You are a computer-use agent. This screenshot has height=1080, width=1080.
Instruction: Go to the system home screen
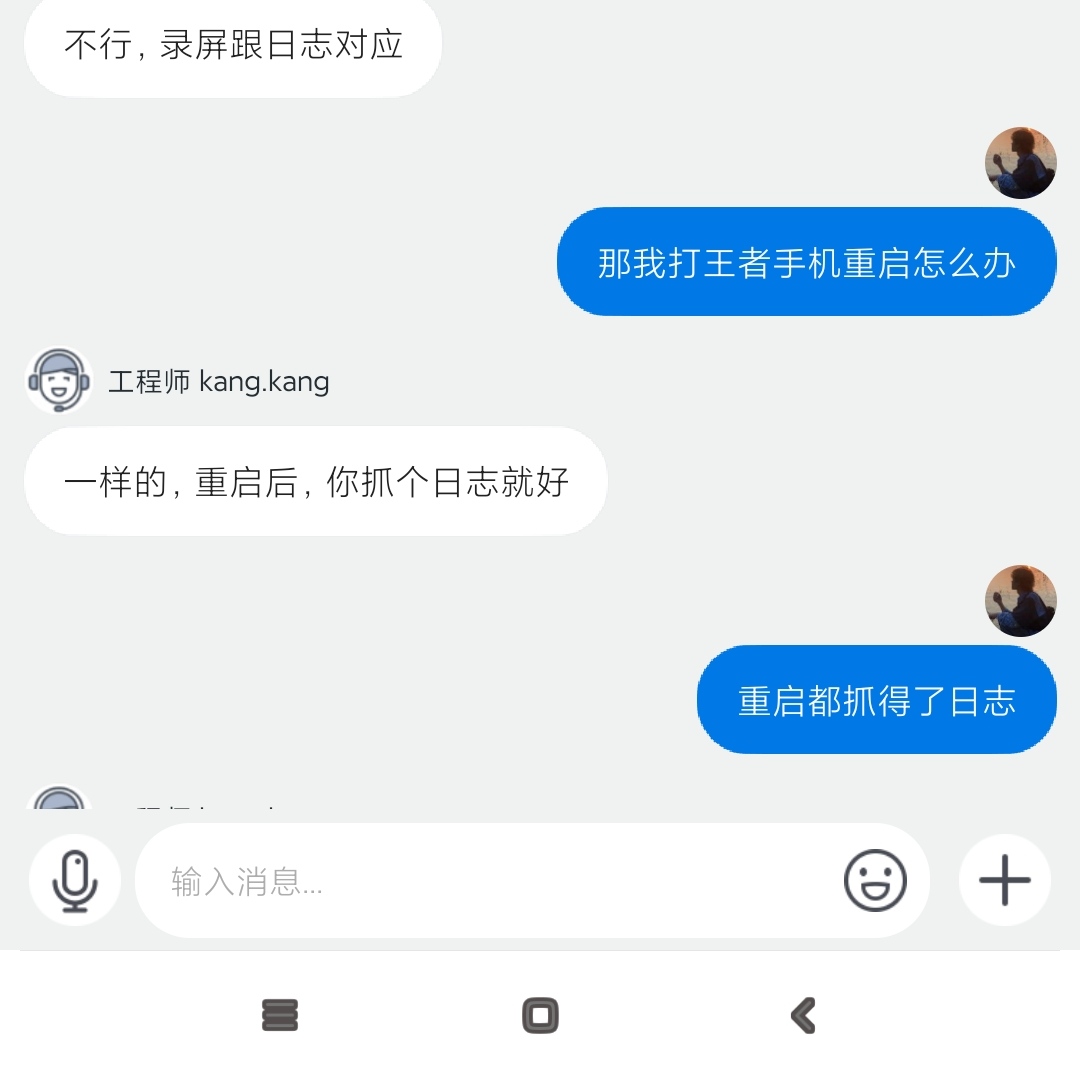[540, 1016]
